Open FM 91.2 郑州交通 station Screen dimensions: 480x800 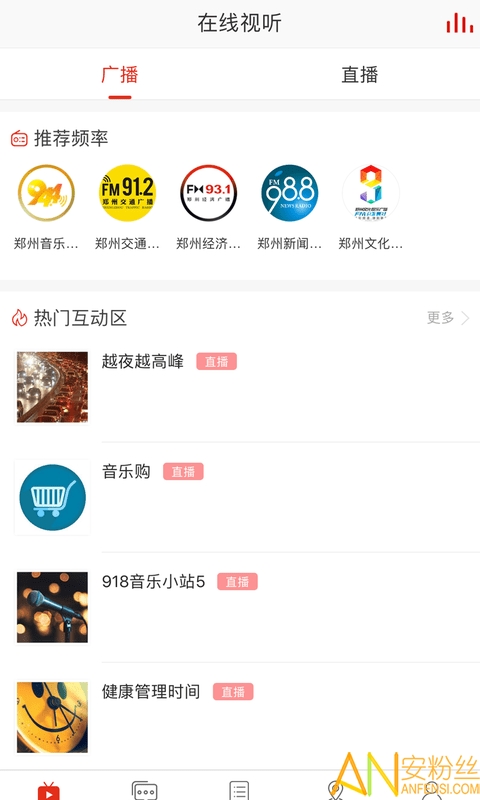127,207
